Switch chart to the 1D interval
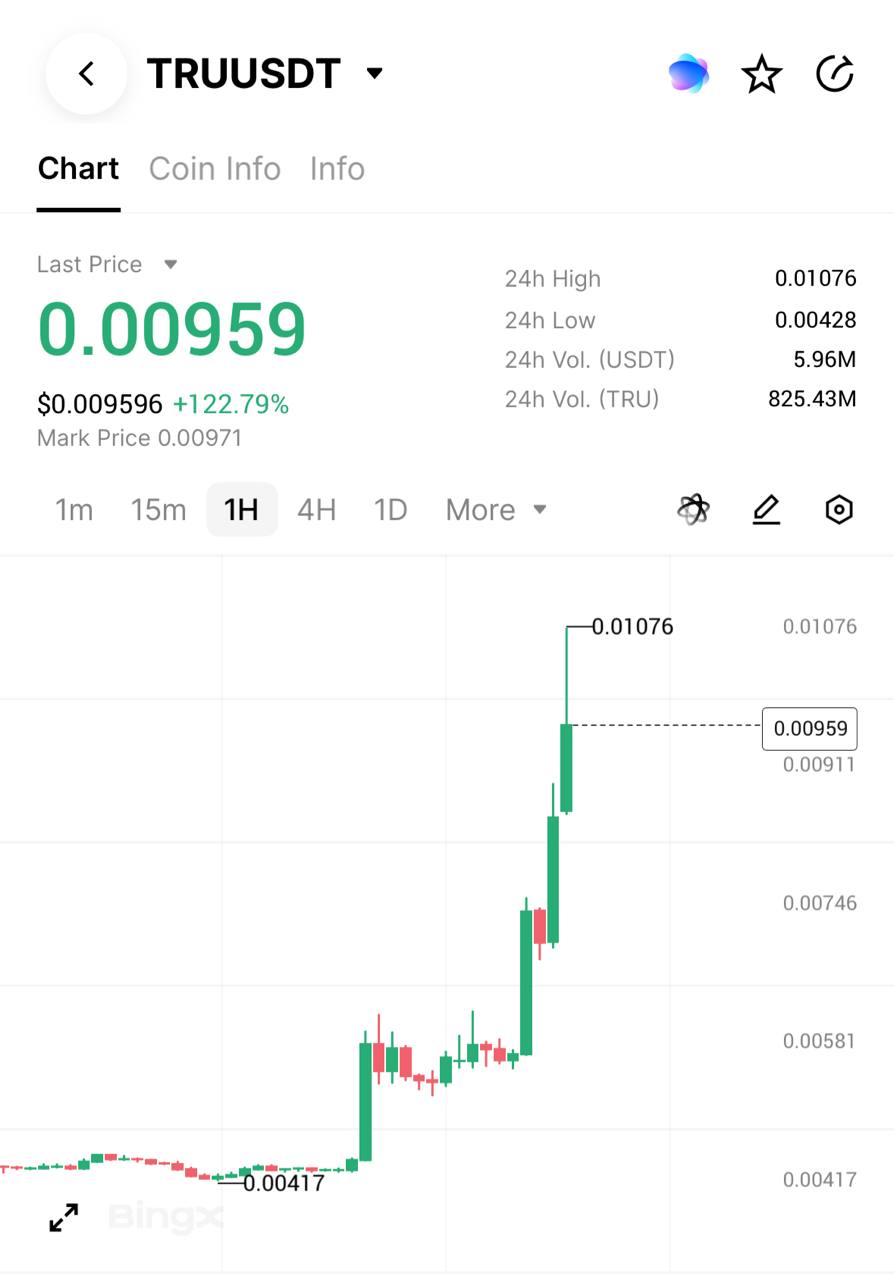This screenshot has height=1280, width=894. point(390,510)
